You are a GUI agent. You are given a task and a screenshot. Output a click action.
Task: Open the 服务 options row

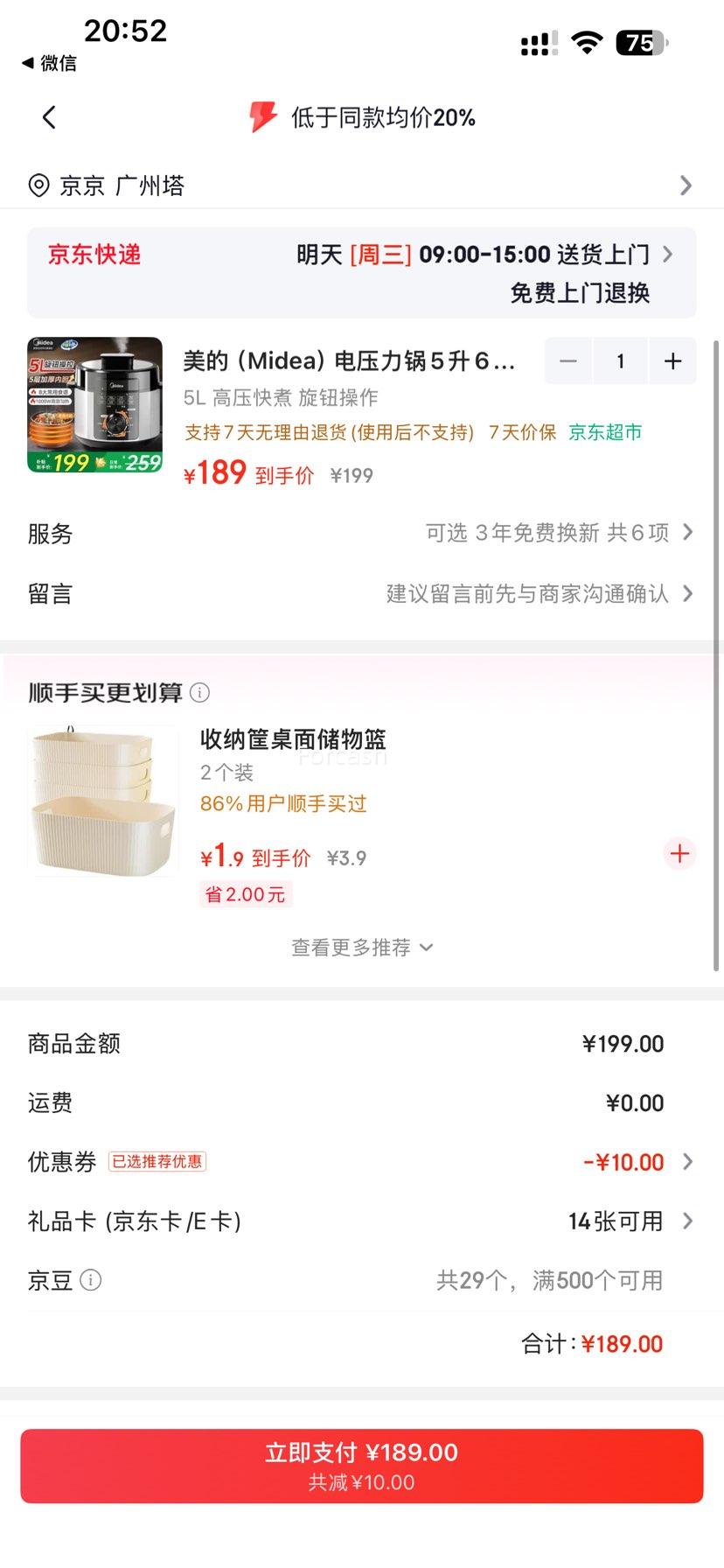[x=361, y=533]
